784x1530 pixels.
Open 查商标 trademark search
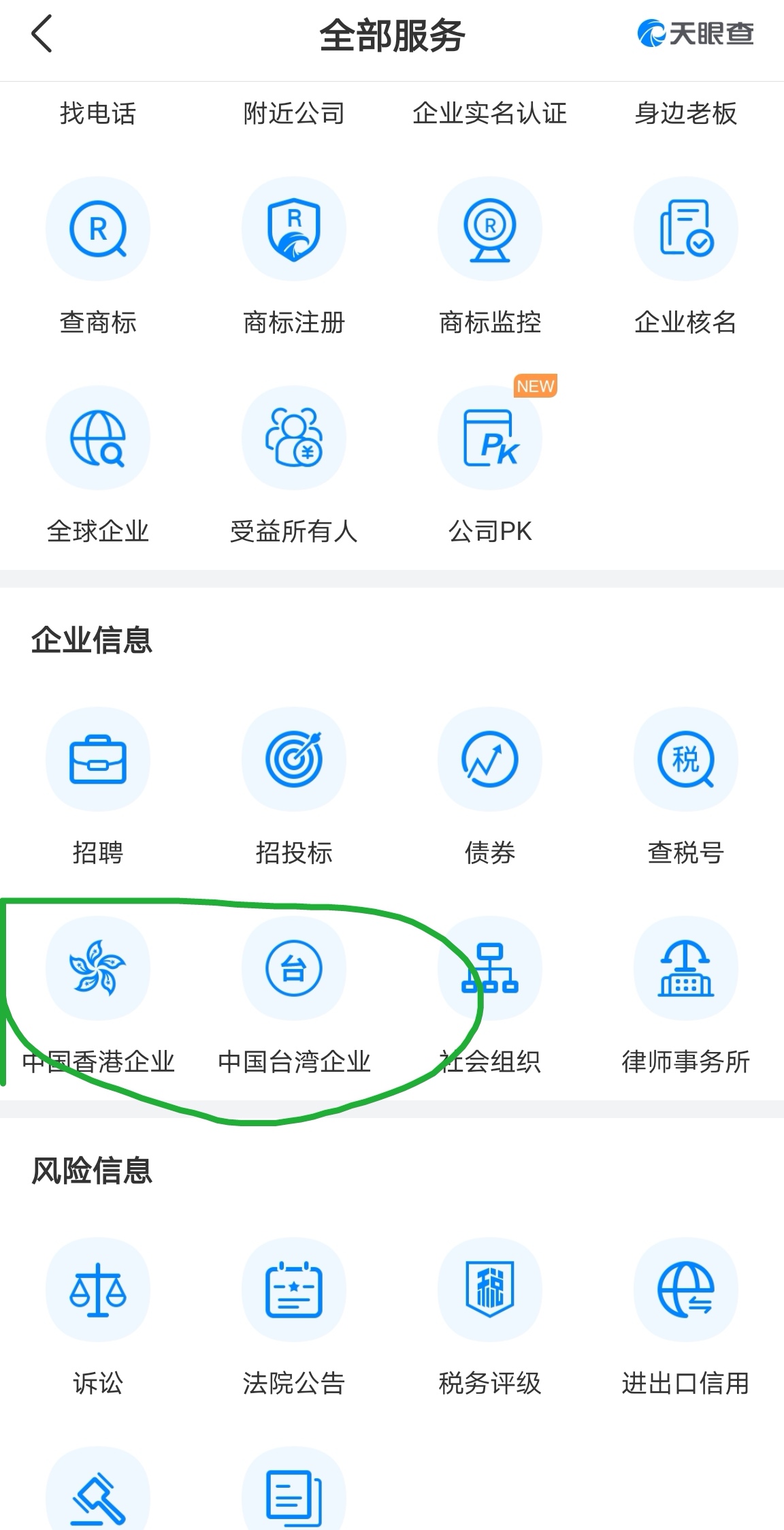(98, 229)
